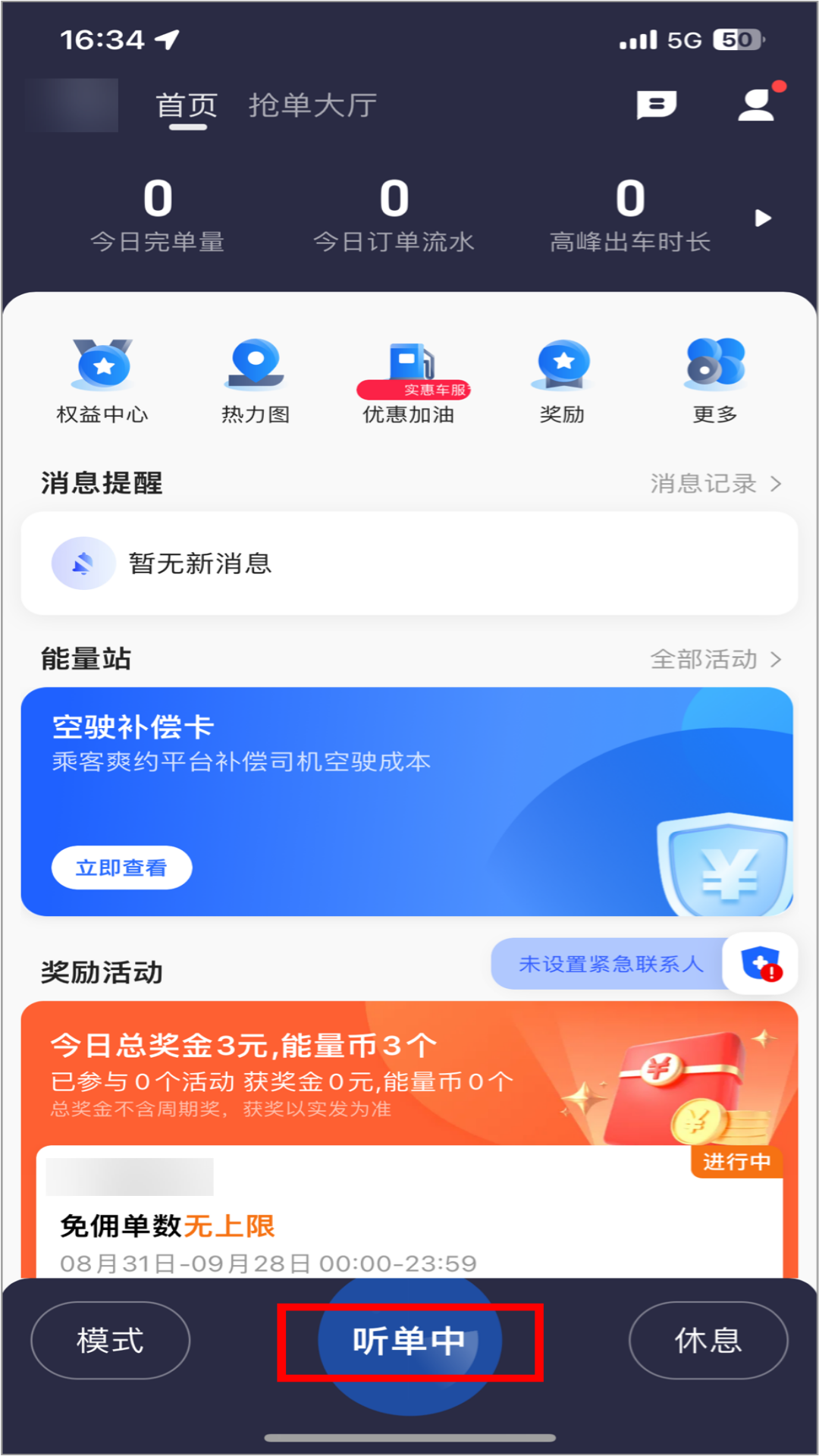Select the 首页 tab

(186, 105)
